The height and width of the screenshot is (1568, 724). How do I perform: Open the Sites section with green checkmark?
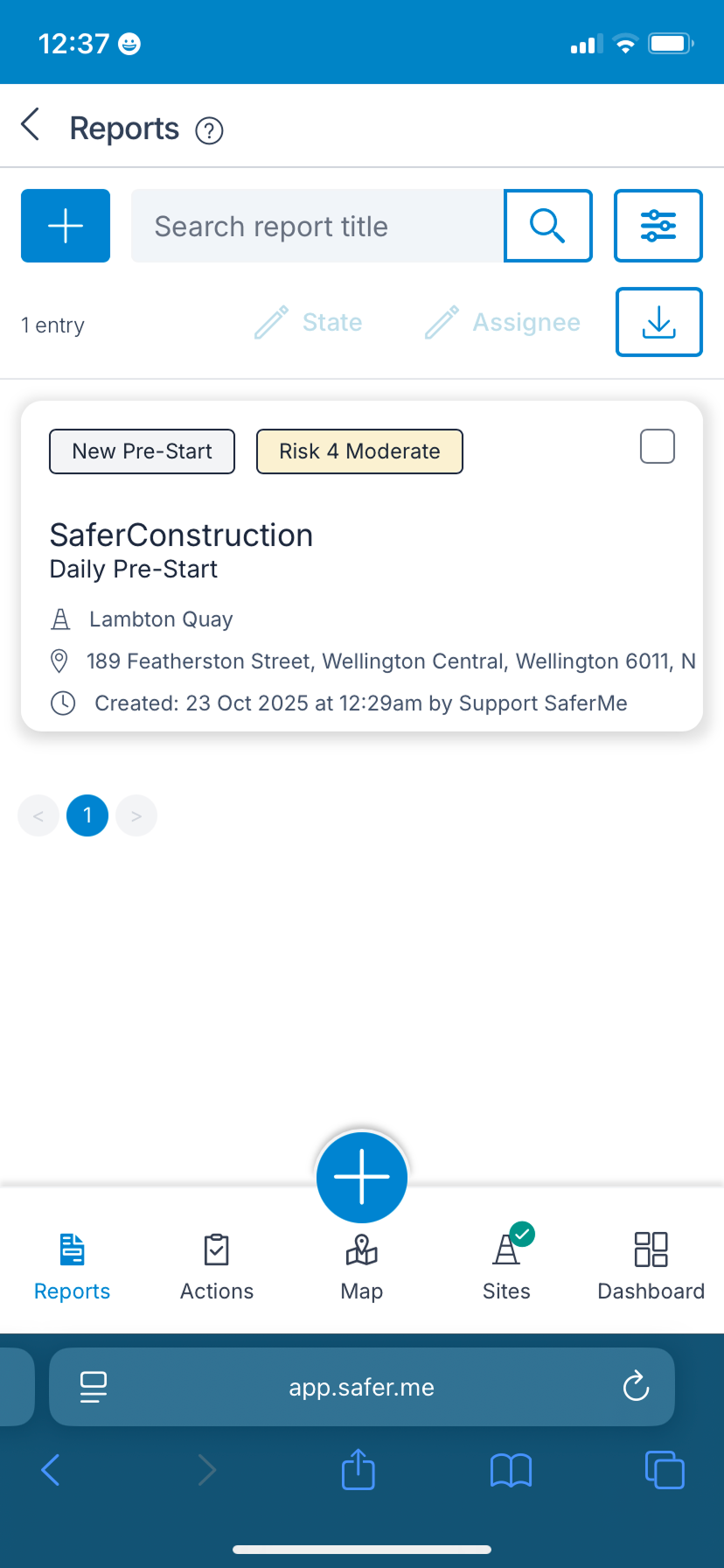tap(506, 1264)
